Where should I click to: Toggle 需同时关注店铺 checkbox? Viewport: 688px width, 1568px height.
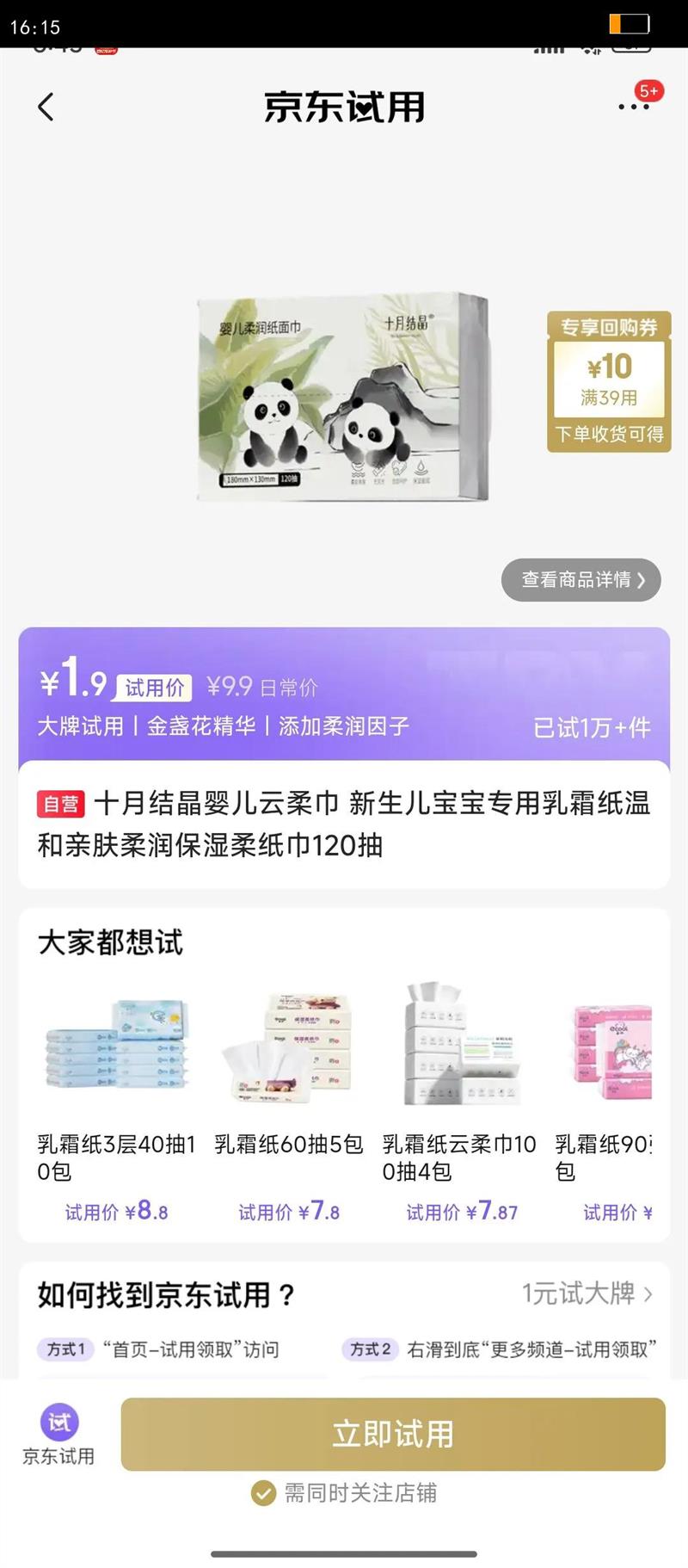(263, 1493)
